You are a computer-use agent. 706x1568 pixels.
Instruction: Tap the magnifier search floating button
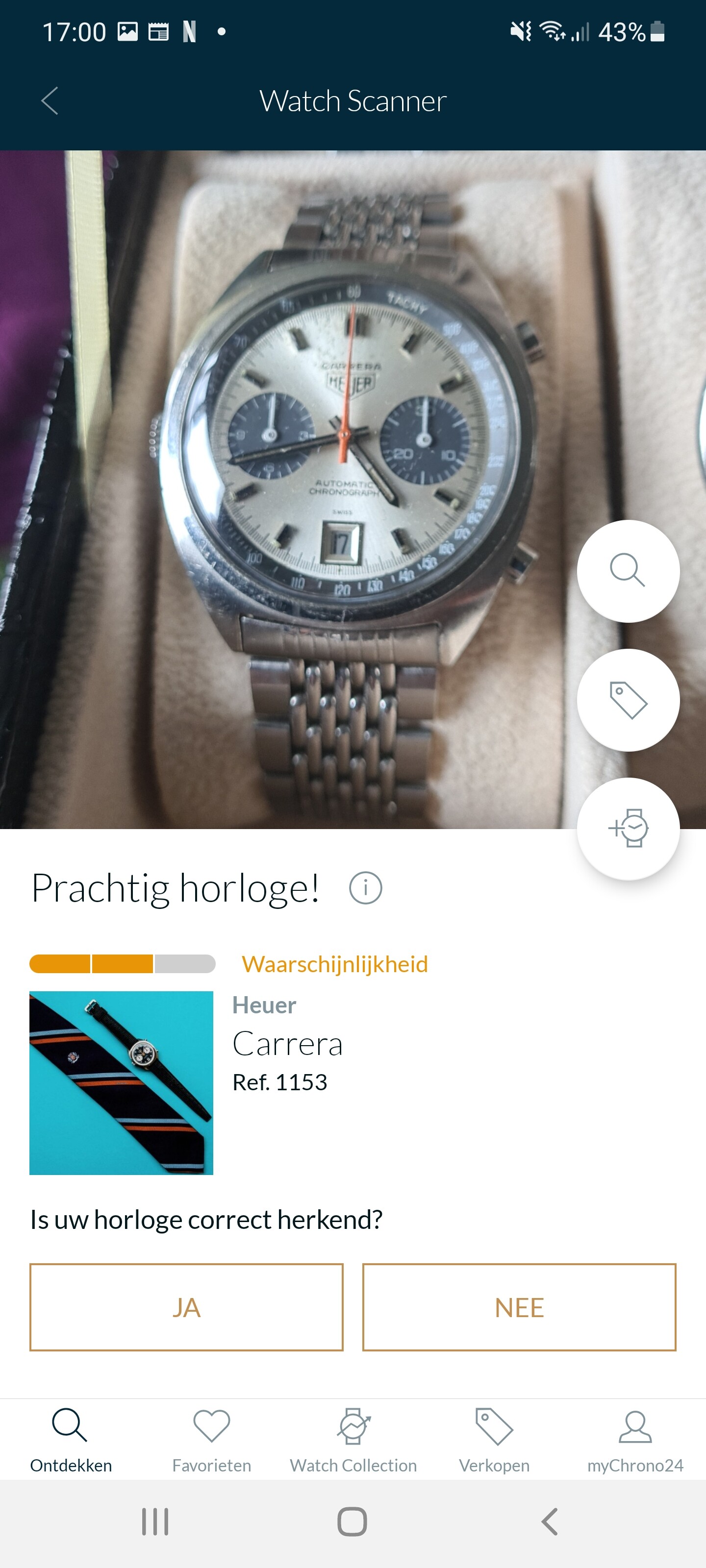pos(628,571)
